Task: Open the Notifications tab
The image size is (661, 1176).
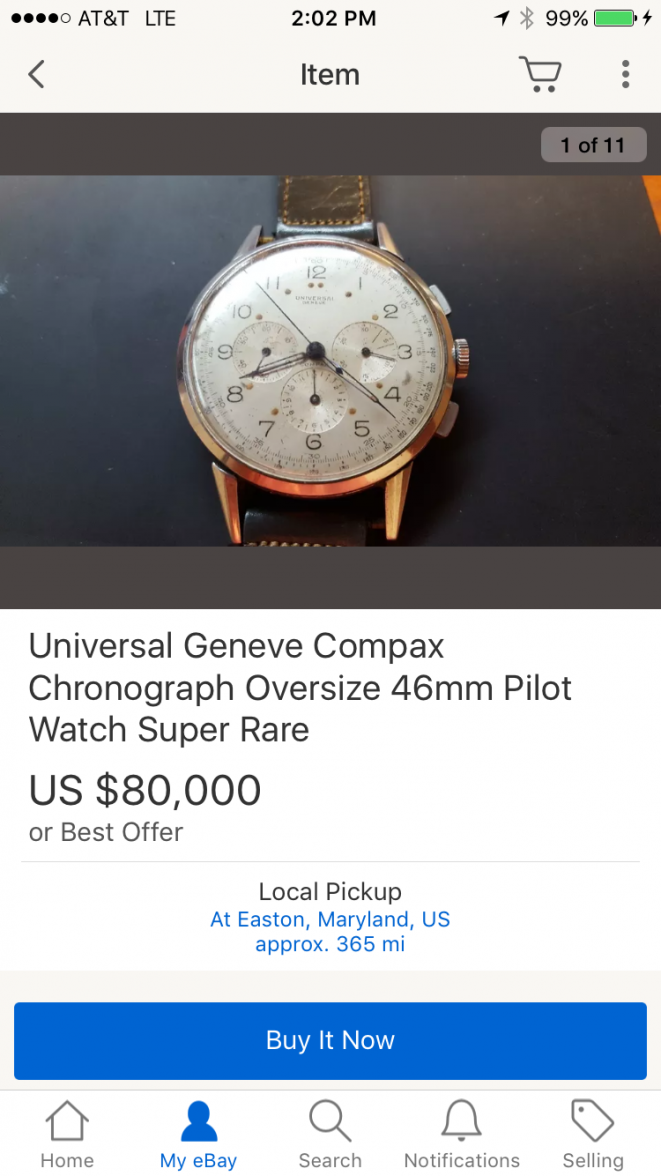Action: [x=462, y=1135]
